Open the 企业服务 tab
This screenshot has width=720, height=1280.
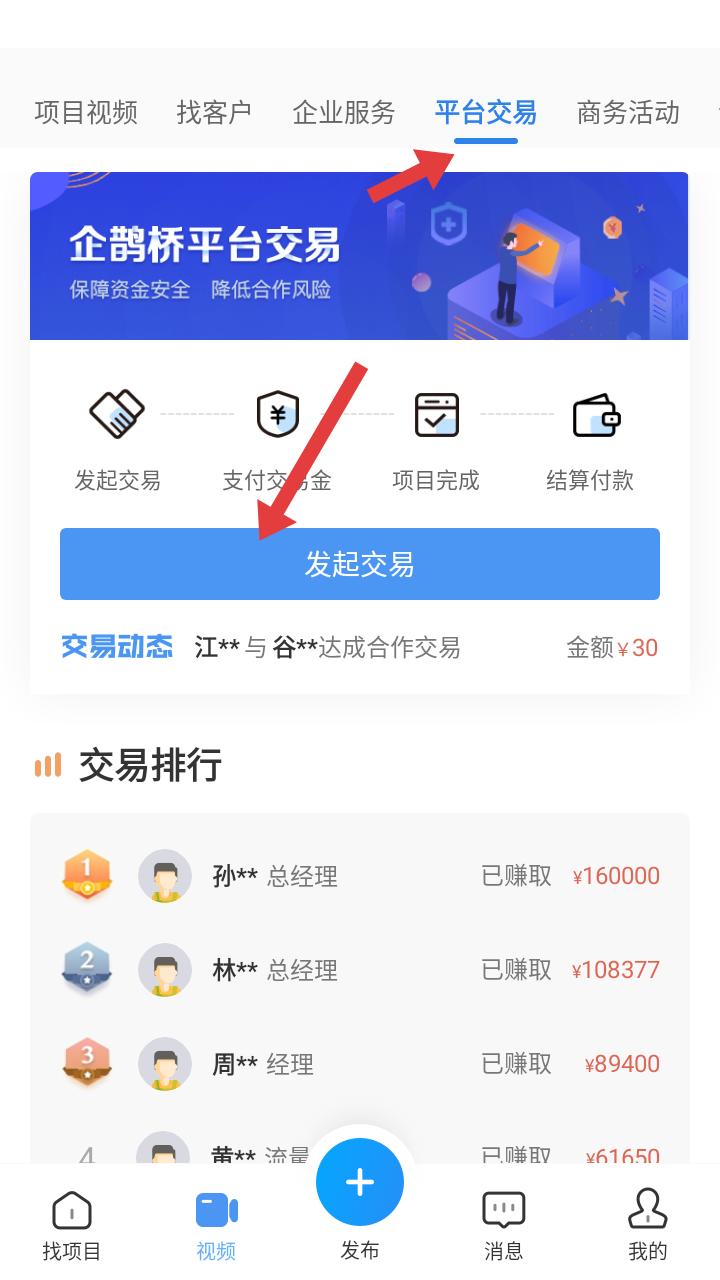[x=344, y=112]
